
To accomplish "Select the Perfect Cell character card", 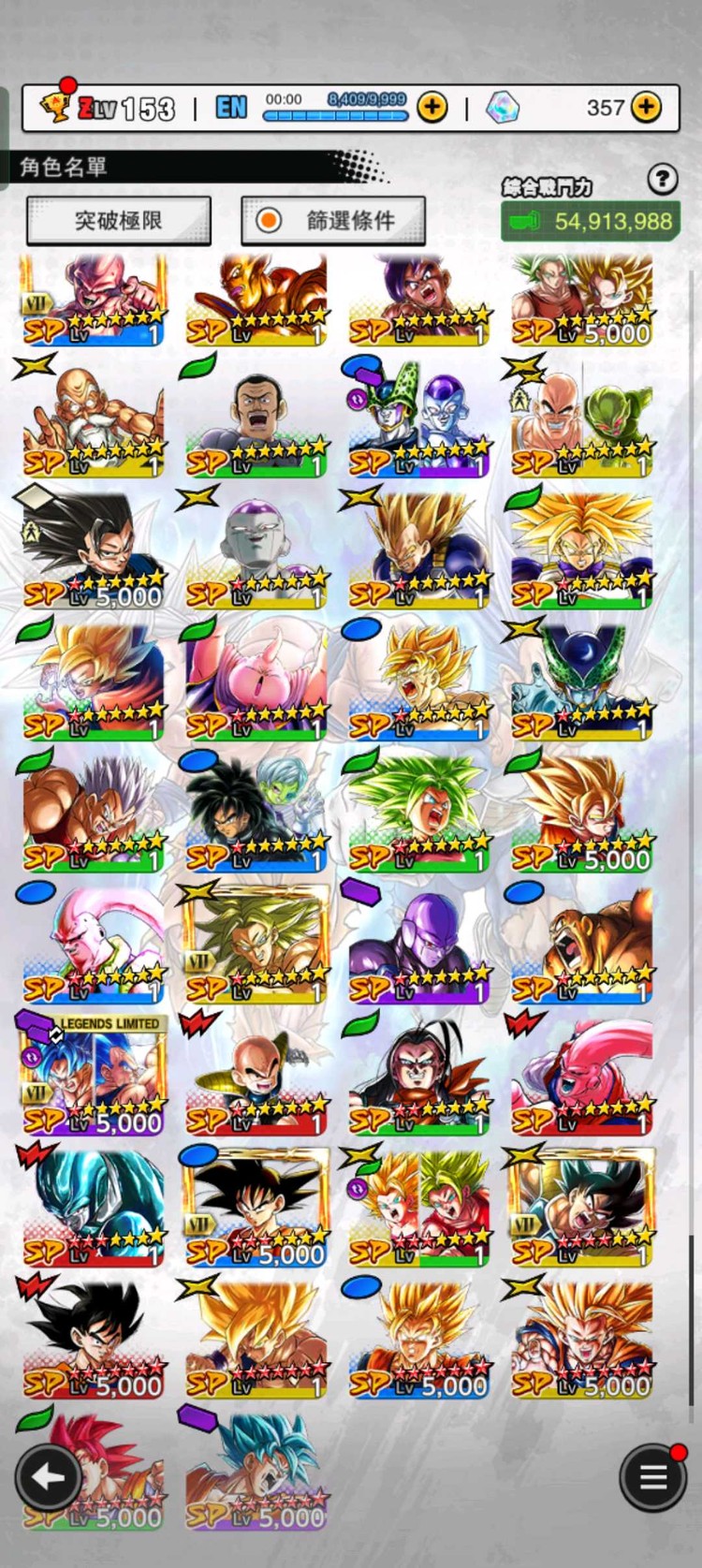I will (x=582, y=680).
